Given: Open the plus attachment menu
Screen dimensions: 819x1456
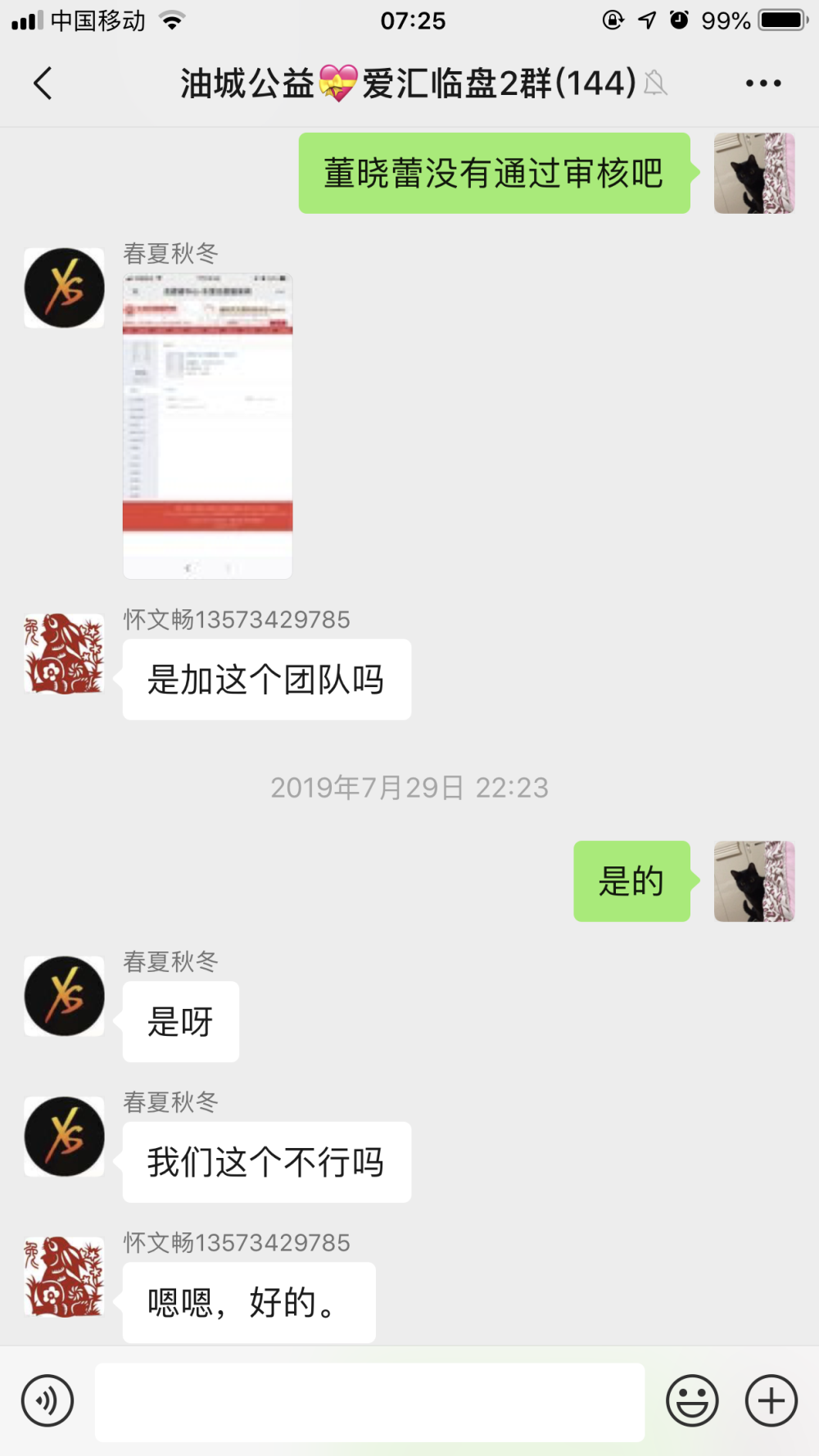Looking at the screenshot, I should [x=771, y=1400].
